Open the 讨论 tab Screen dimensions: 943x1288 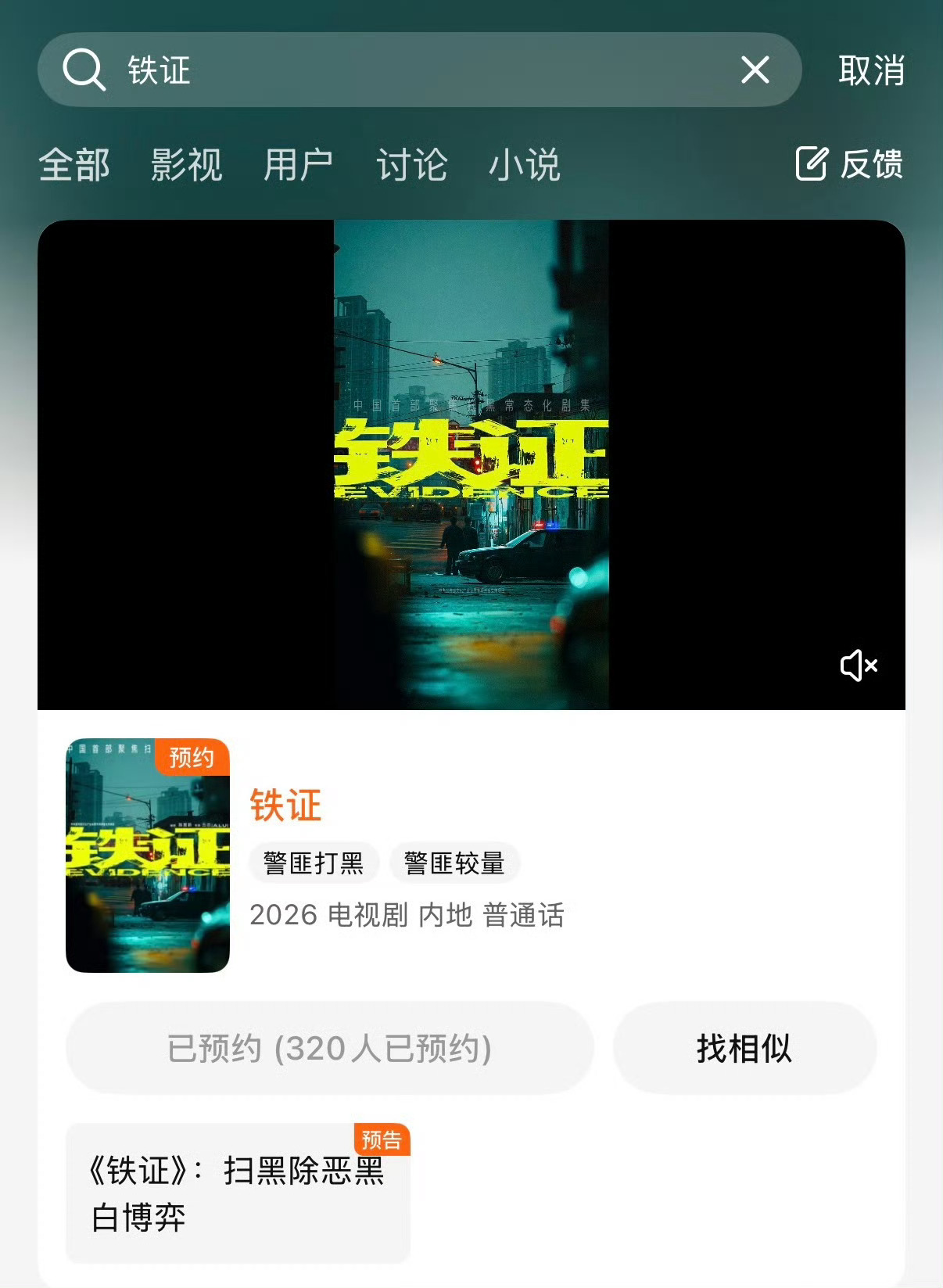tap(411, 165)
